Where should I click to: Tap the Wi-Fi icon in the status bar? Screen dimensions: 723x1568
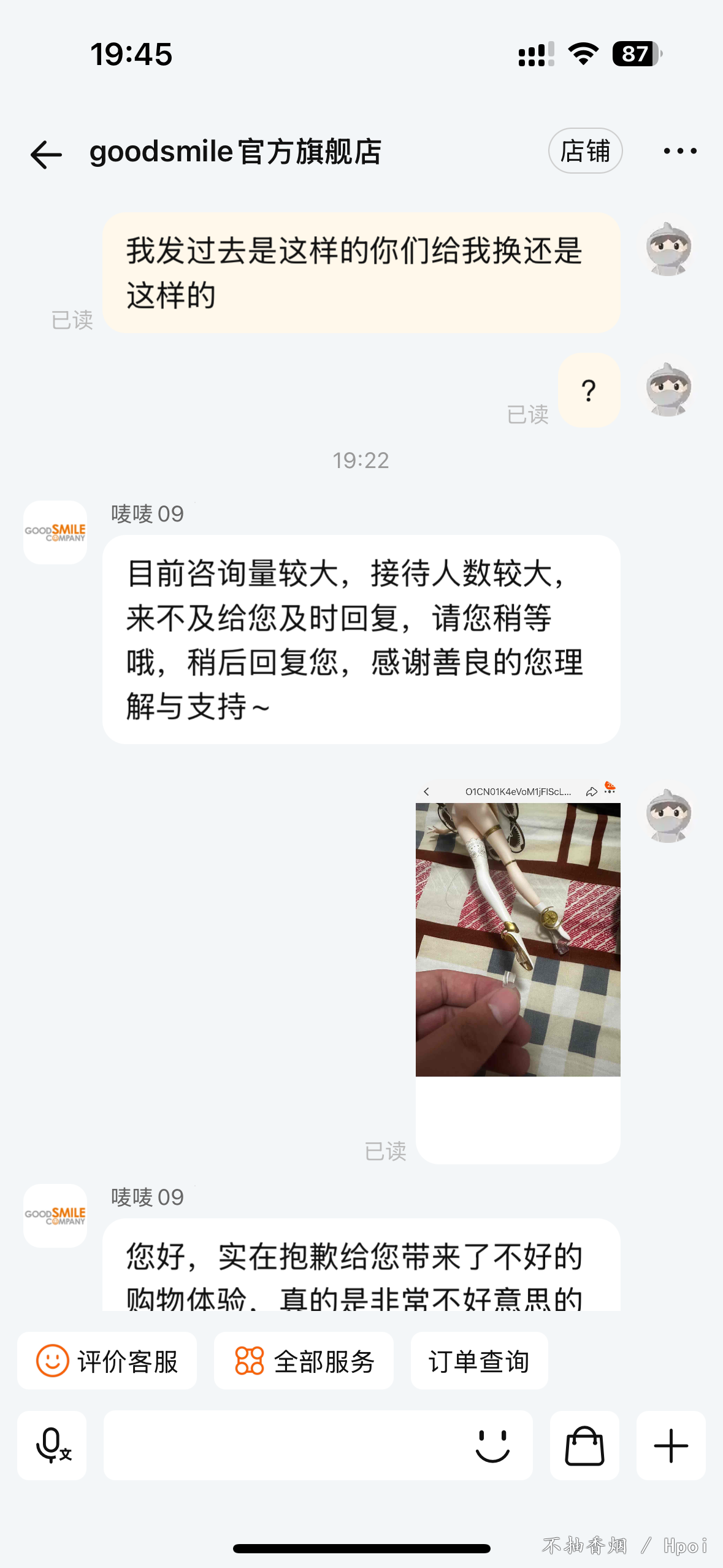pos(582,54)
